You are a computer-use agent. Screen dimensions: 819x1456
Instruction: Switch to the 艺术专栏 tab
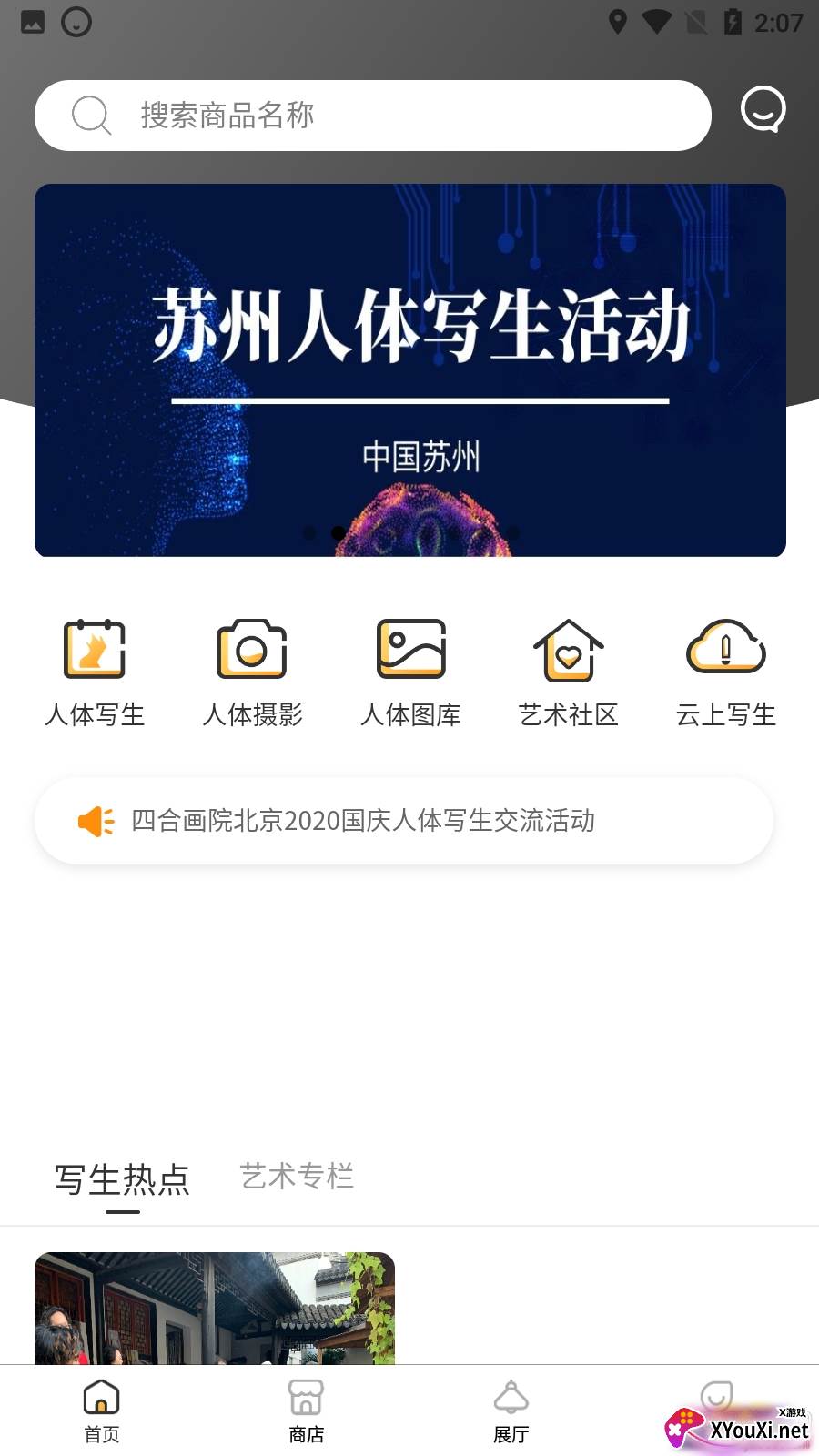297,1177
